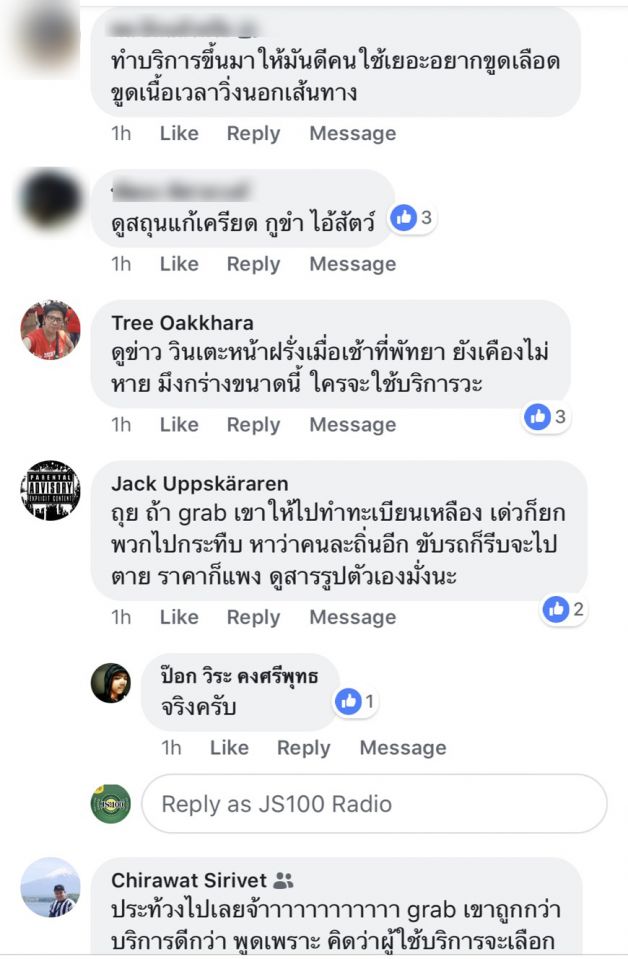Reply to ป๊อก วิระ คงศรีพุทธ's reply
The height and width of the screenshot is (959, 628).
[x=303, y=747]
